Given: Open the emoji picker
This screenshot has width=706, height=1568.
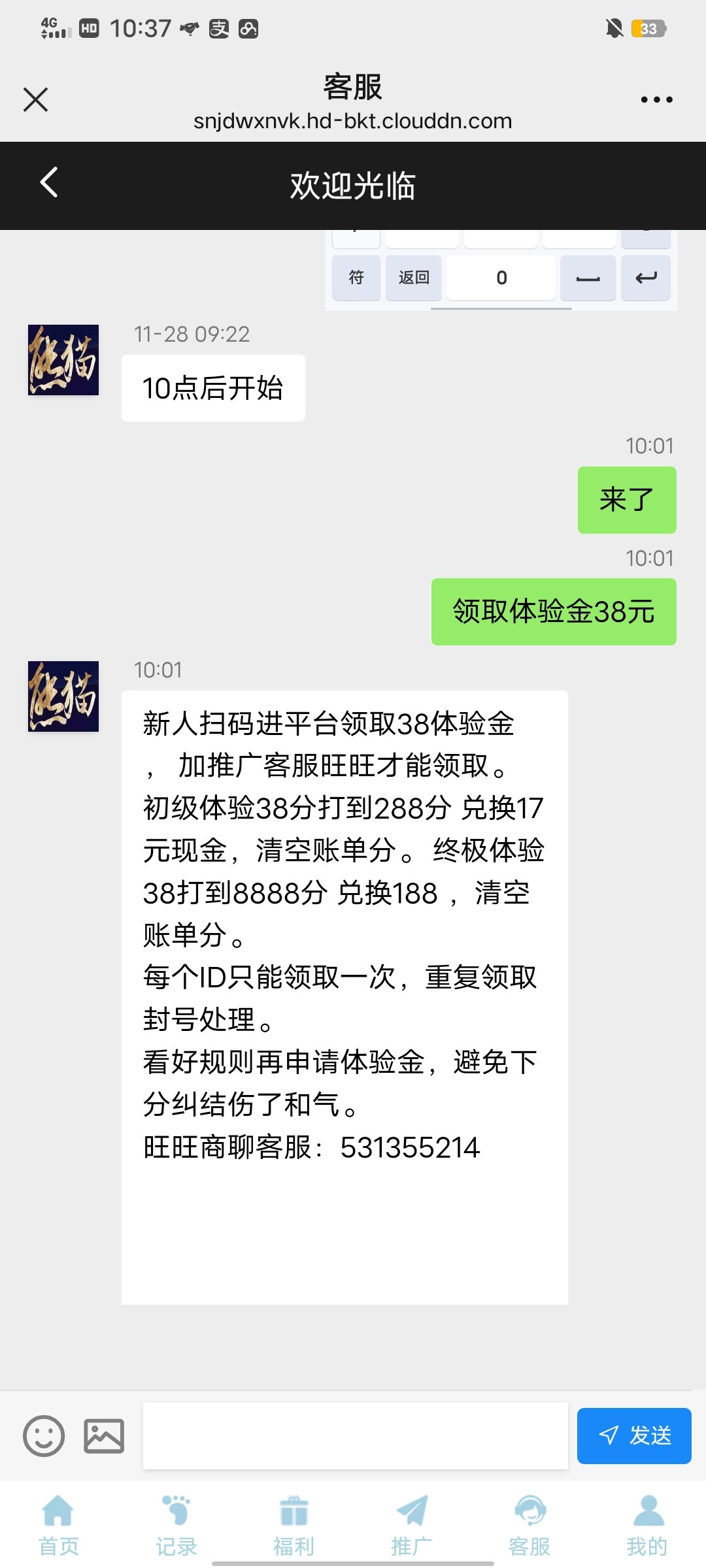Looking at the screenshot, I should (x=44, y=1436).
